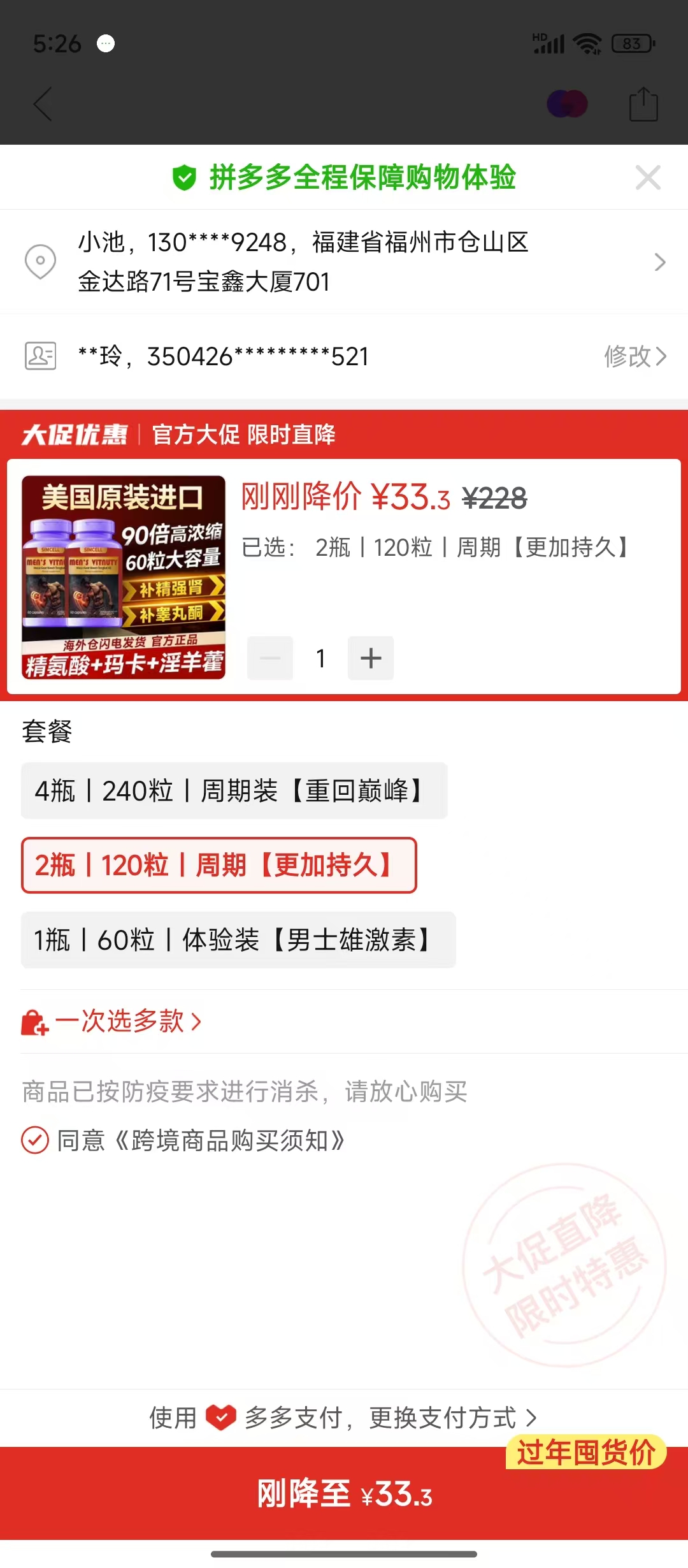Open 跨境商品购买须知 notice

point(229,1140)
